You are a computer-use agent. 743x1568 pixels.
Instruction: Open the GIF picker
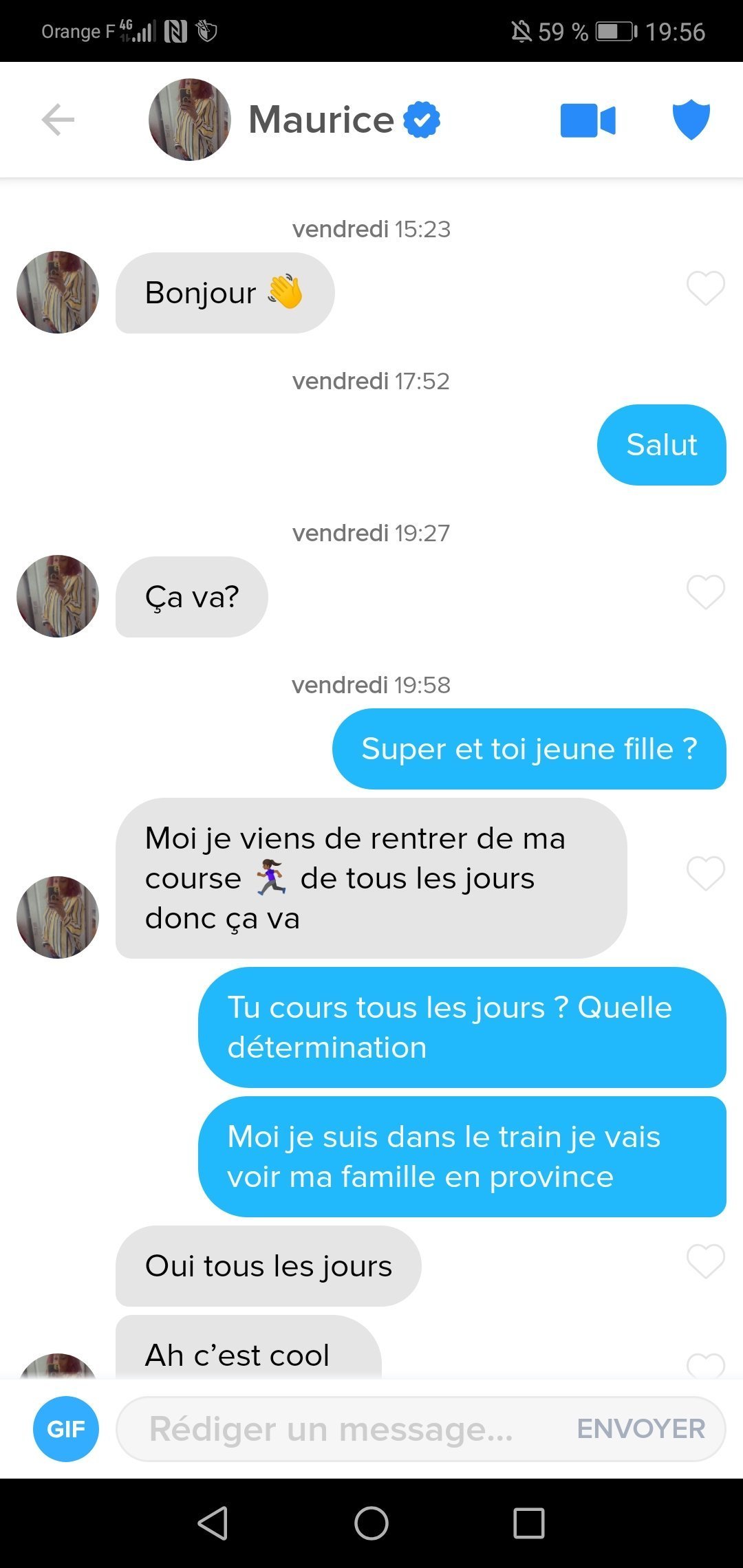point(66,1429)
